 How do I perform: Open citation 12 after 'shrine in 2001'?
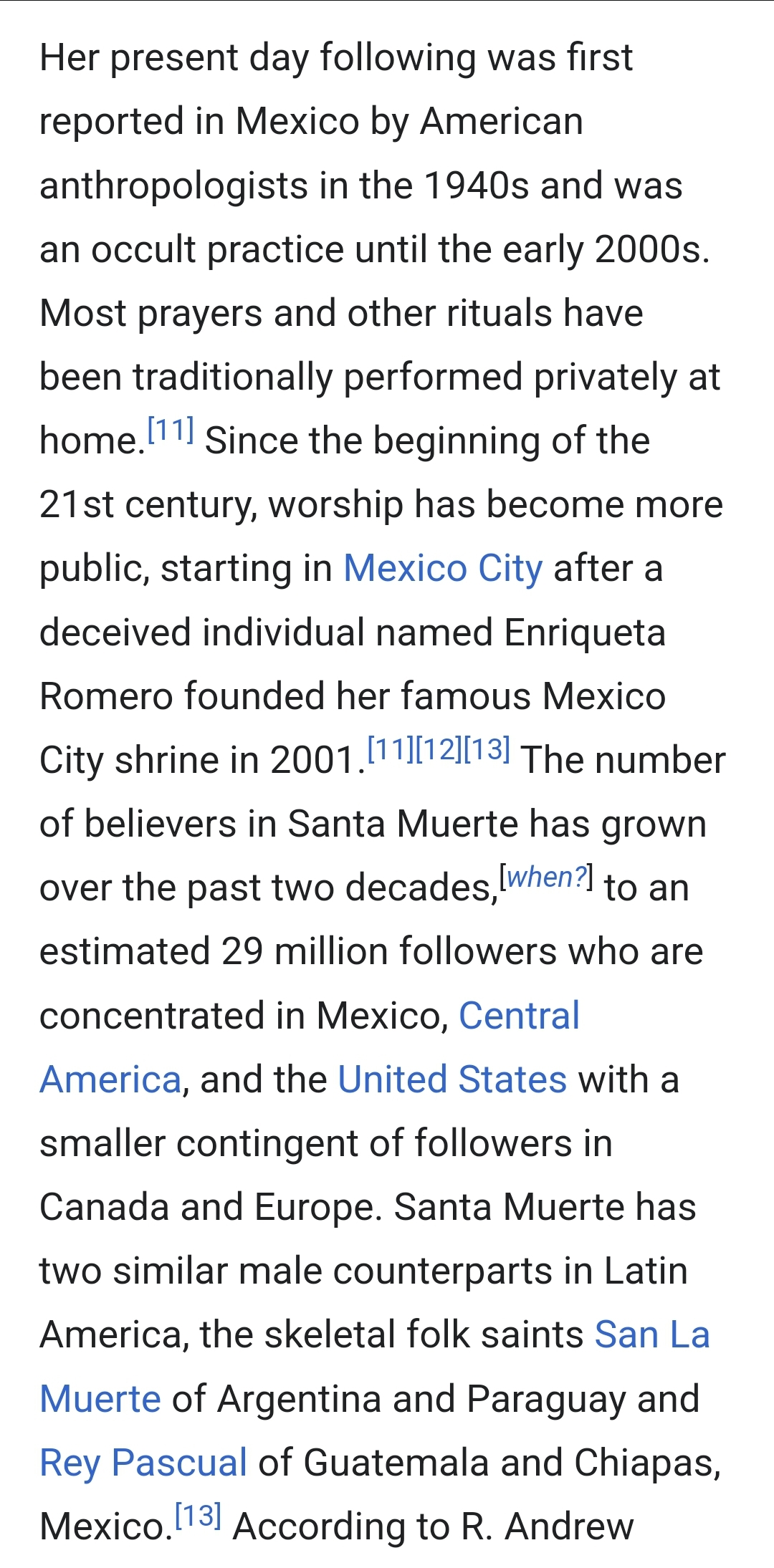439,749
